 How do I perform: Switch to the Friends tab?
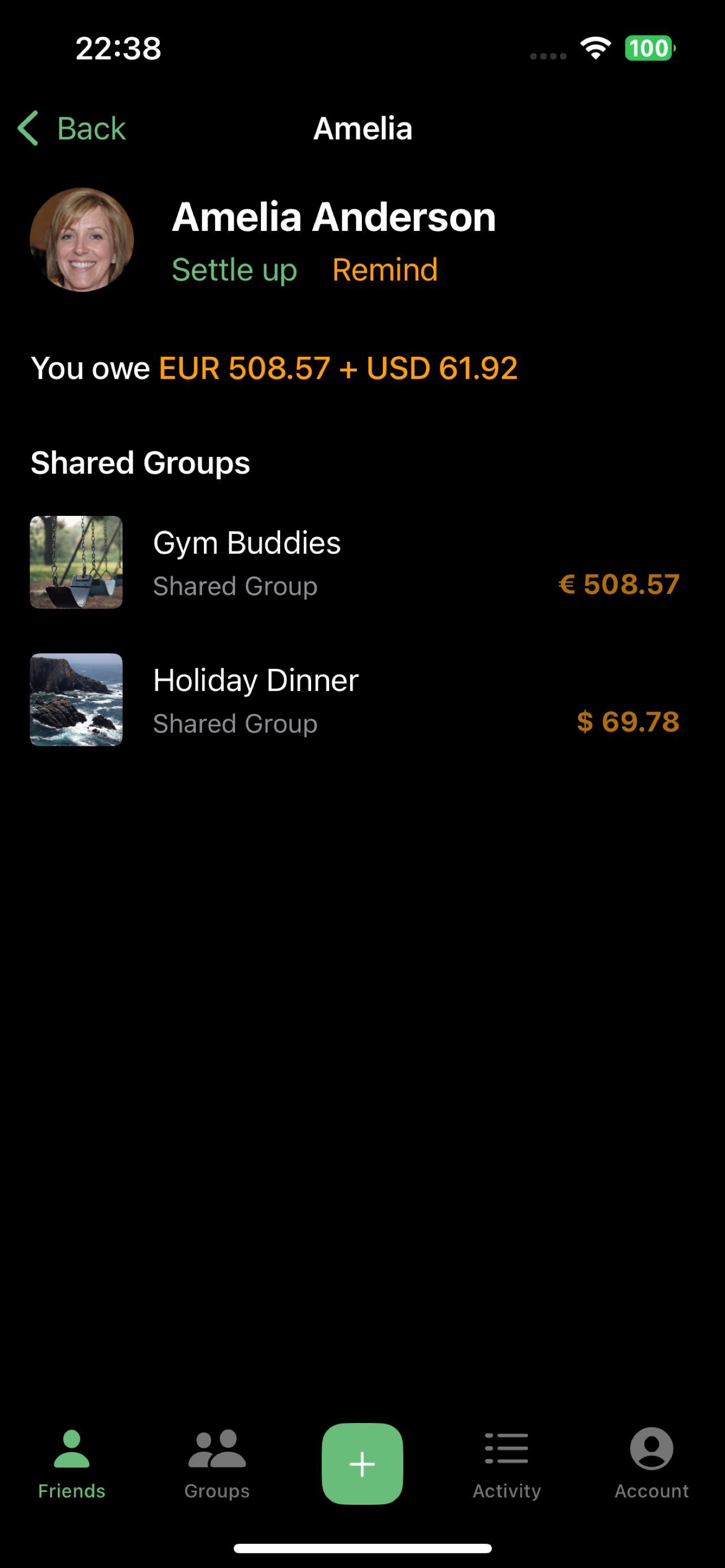[72, 1464]
